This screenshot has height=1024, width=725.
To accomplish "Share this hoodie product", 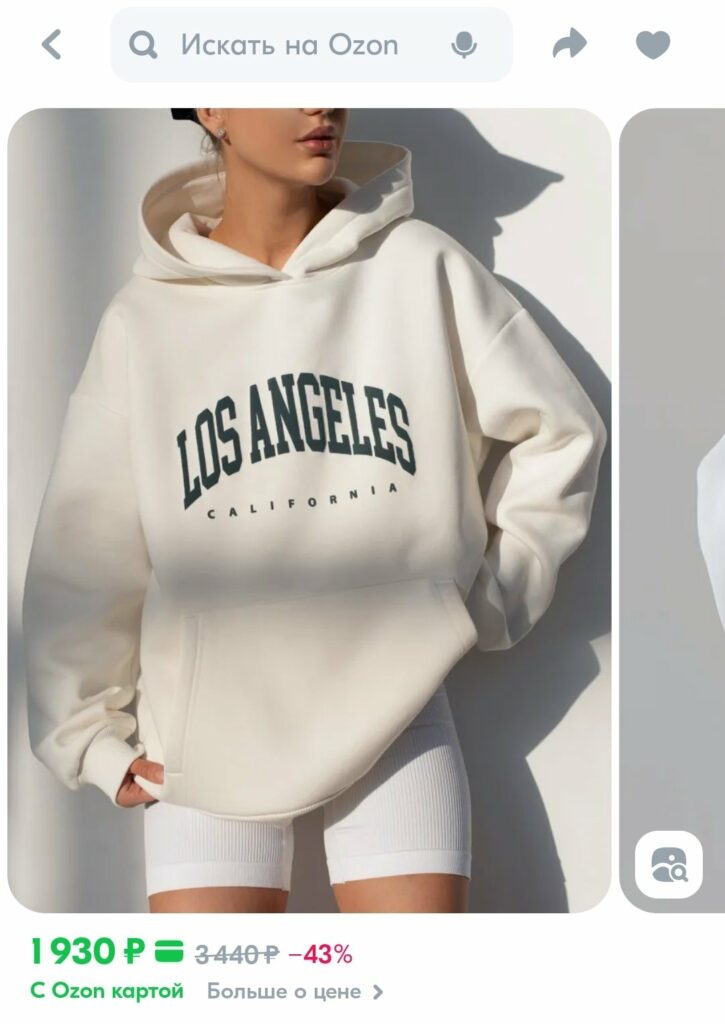I will [x=570, y=45].
